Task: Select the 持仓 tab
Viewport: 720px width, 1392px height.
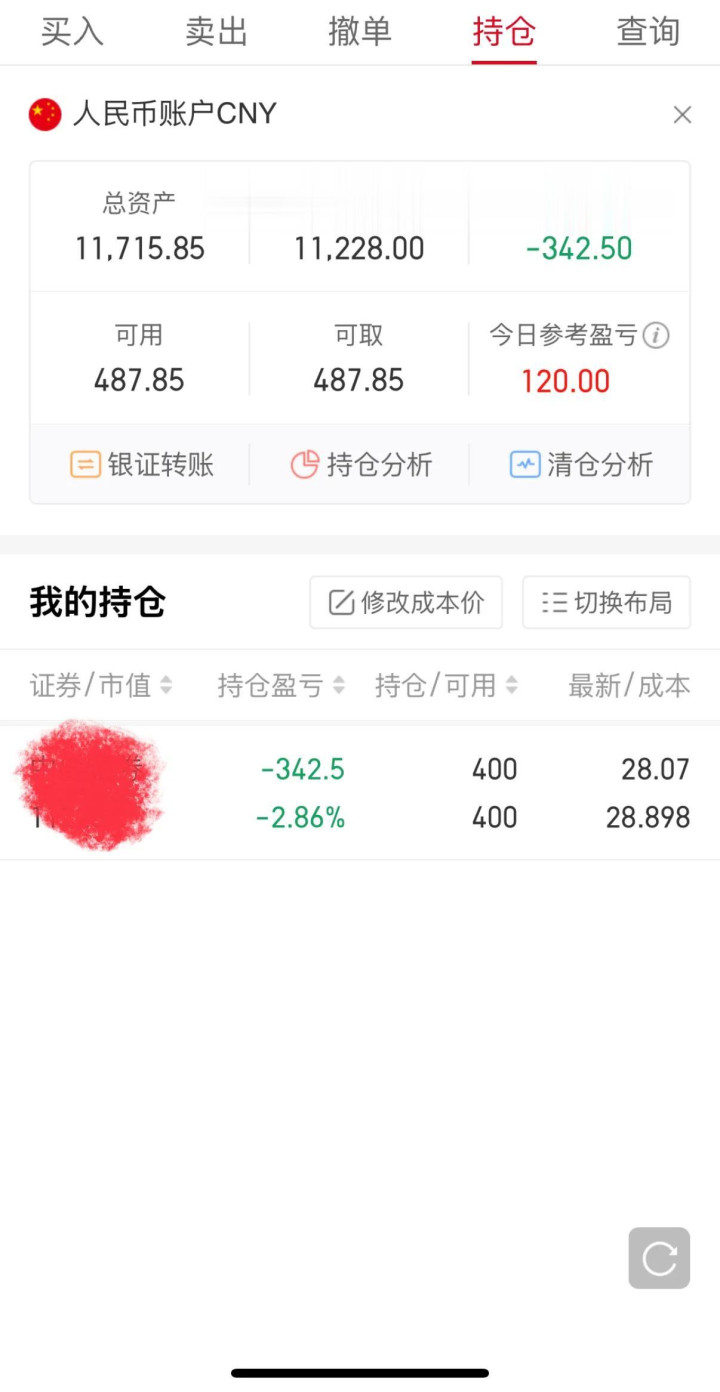Action: (504, 32)
